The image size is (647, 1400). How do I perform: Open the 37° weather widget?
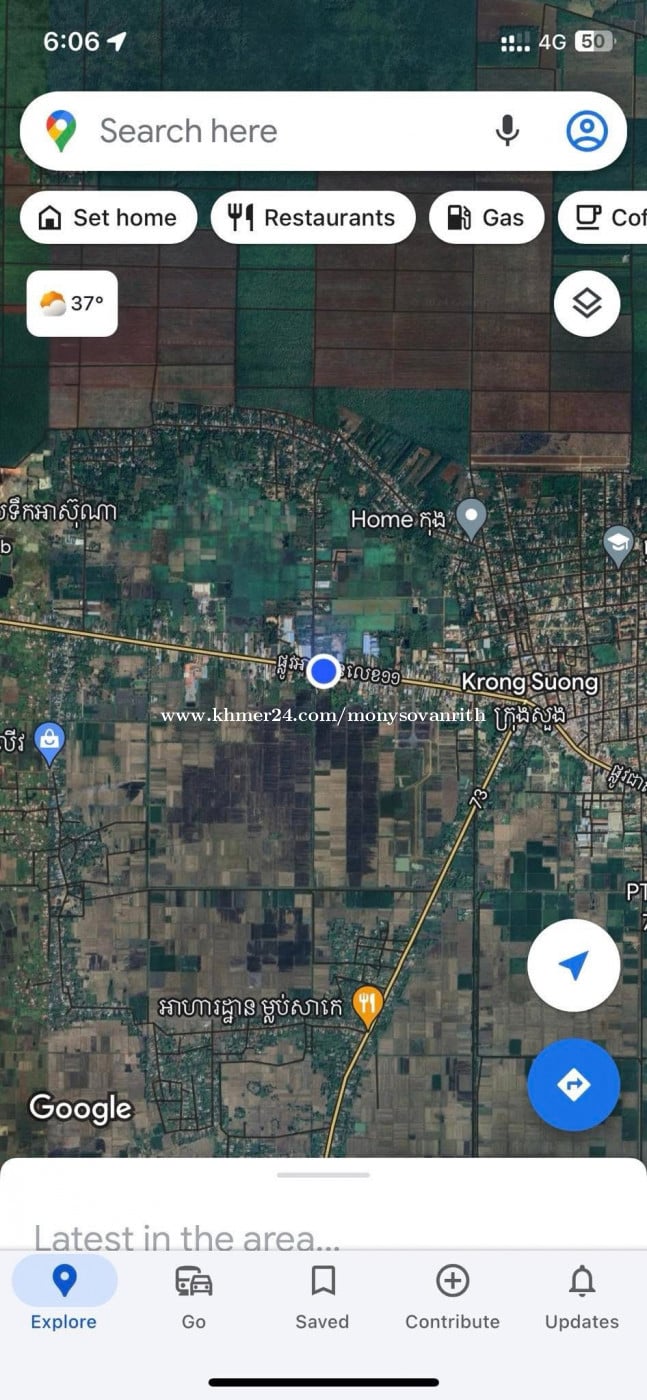[x=72, y=303]
